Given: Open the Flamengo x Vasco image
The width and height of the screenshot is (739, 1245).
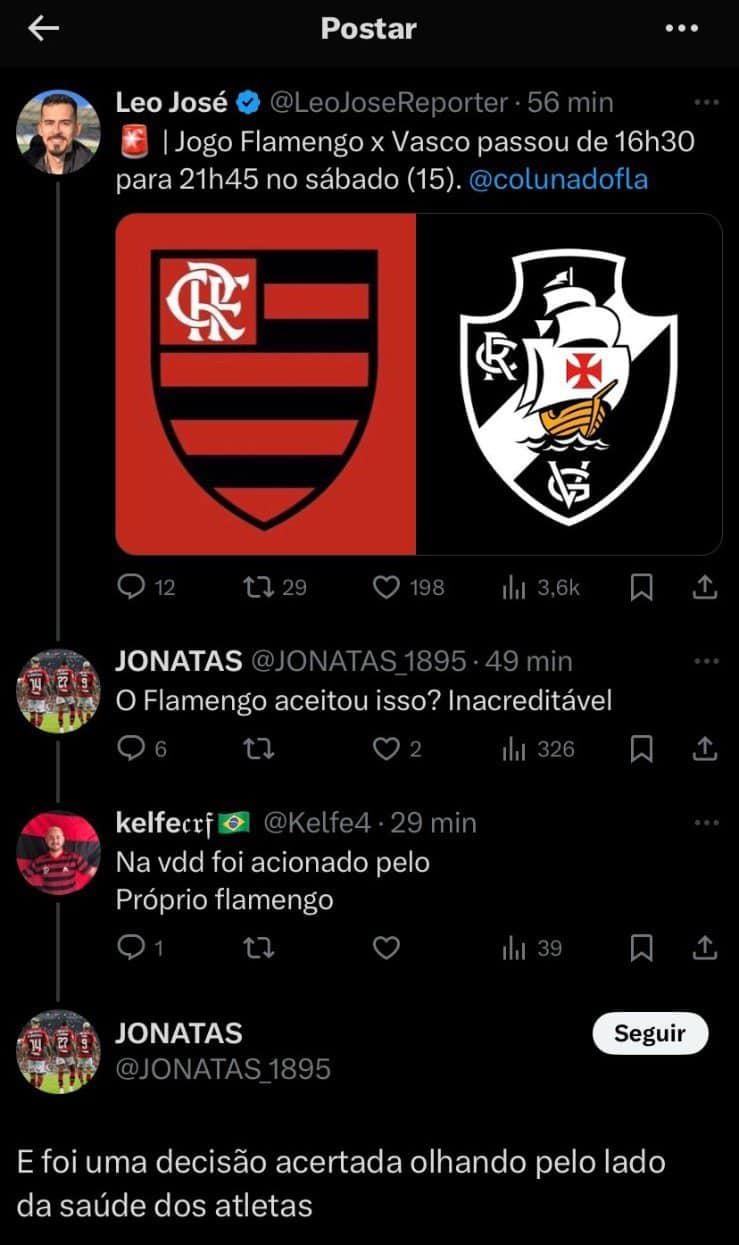Looking at the screenshot, I should tap(418, 384).
